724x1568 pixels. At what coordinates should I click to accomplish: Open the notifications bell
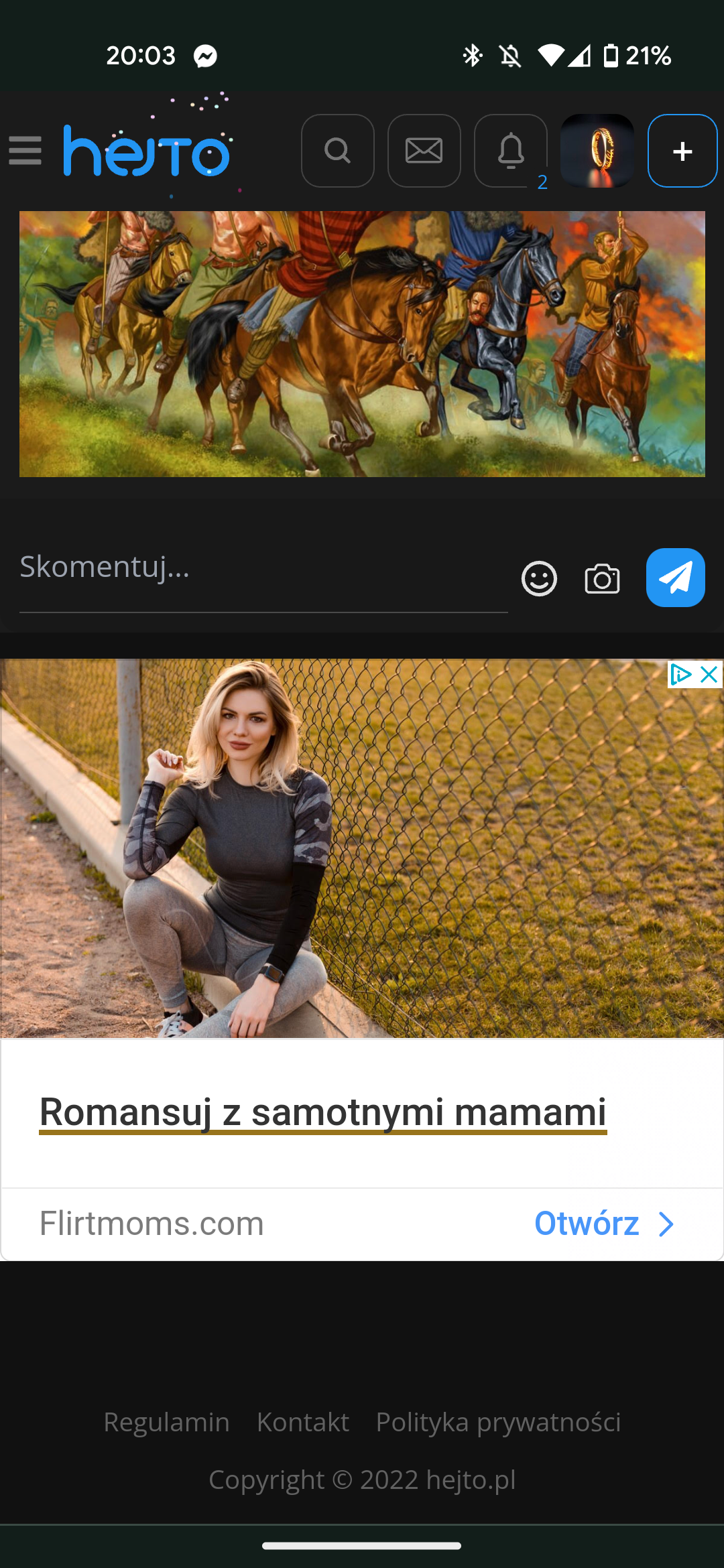511,151
